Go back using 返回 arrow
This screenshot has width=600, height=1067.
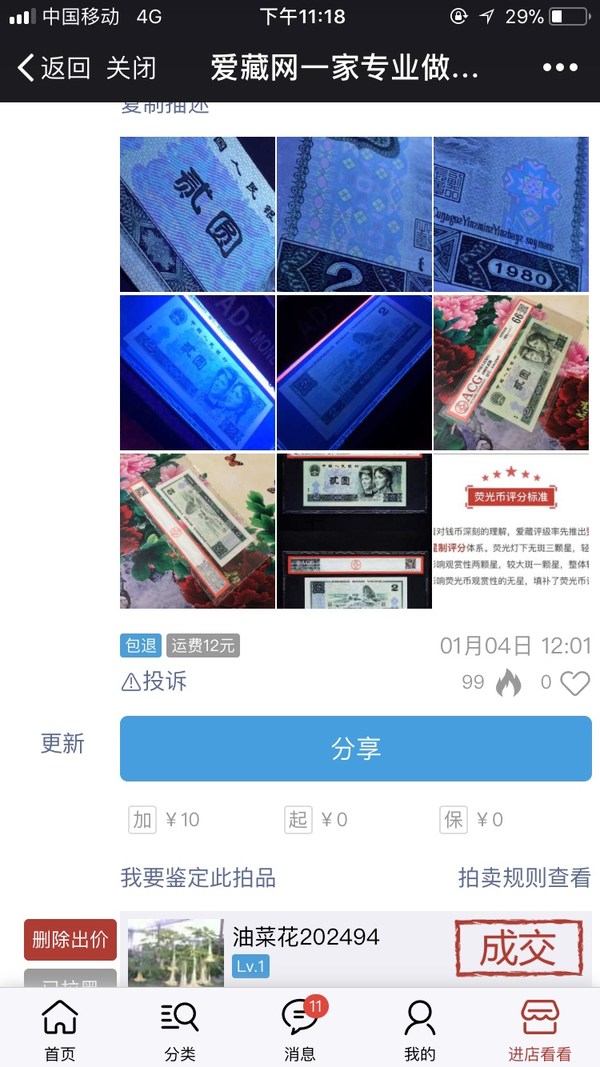click(x=54, y=68)
